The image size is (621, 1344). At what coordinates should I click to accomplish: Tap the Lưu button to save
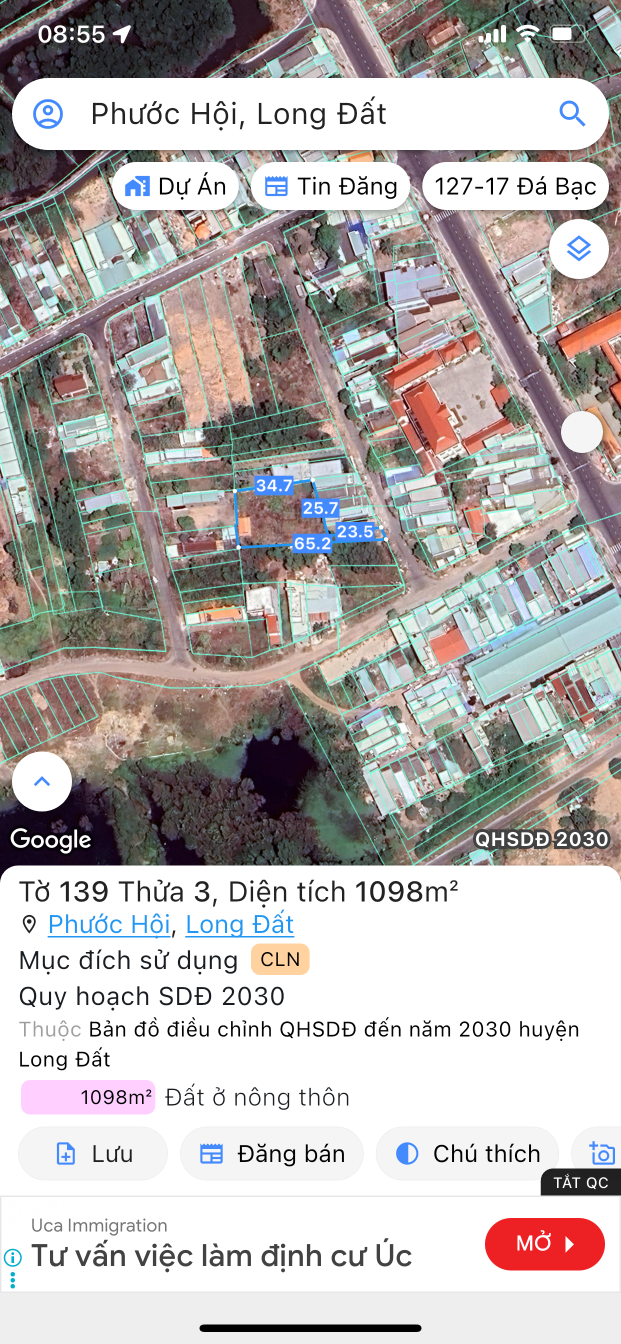click(x=93, y=1154)
